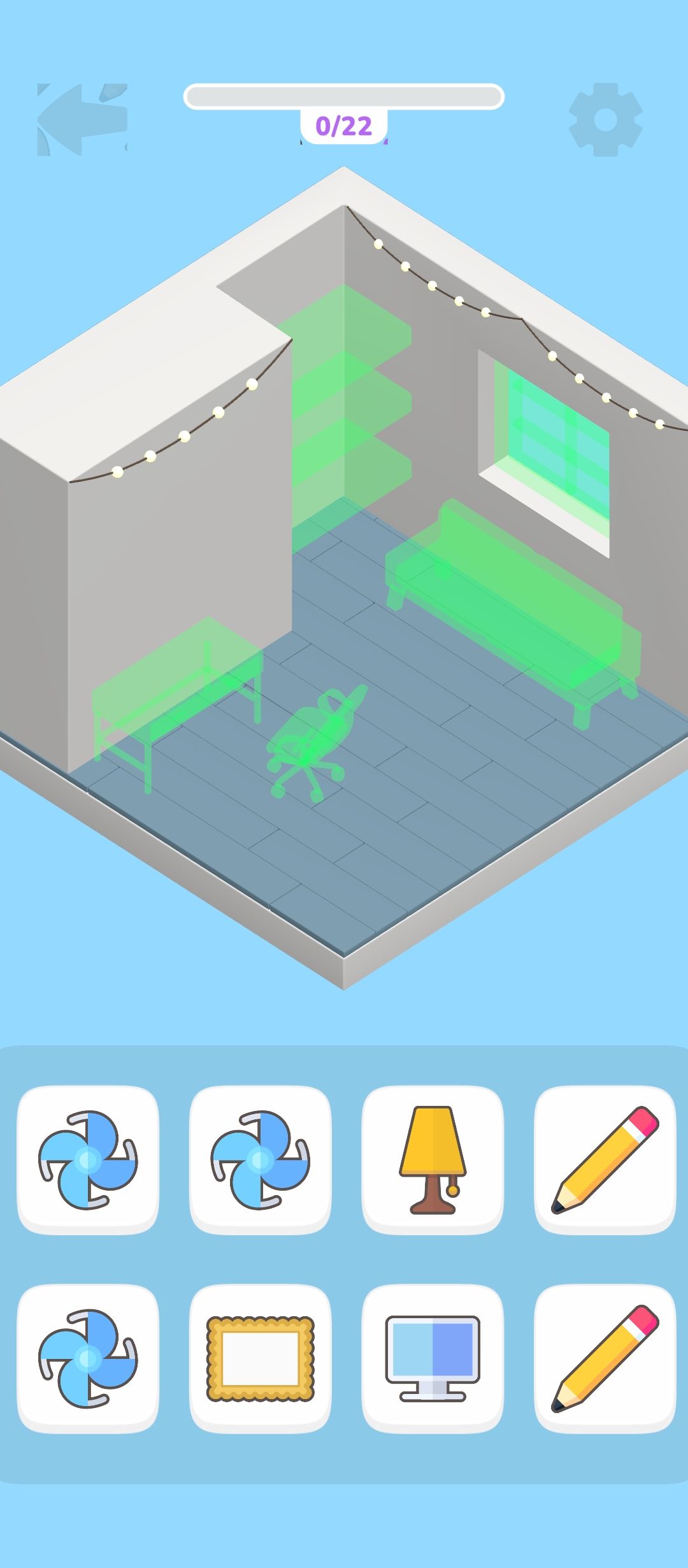The image size is (688, 1568).
Task: Go back with the arrow icon
Action: (x=82, y=119)
